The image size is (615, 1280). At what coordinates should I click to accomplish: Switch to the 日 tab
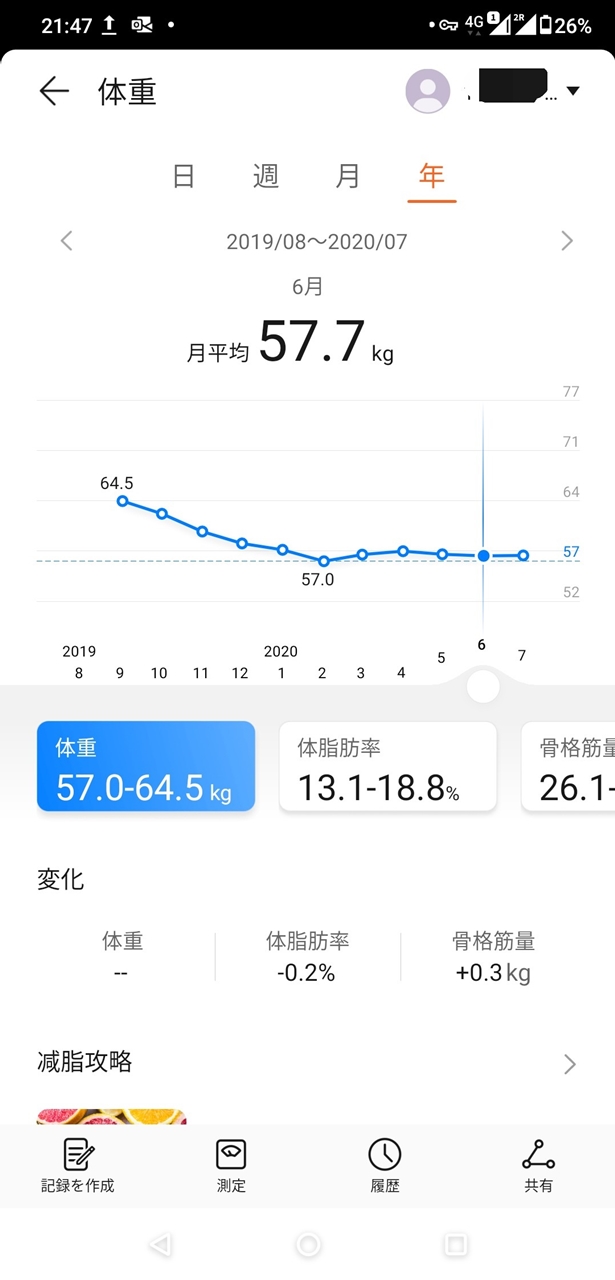[x=184, y=176]
